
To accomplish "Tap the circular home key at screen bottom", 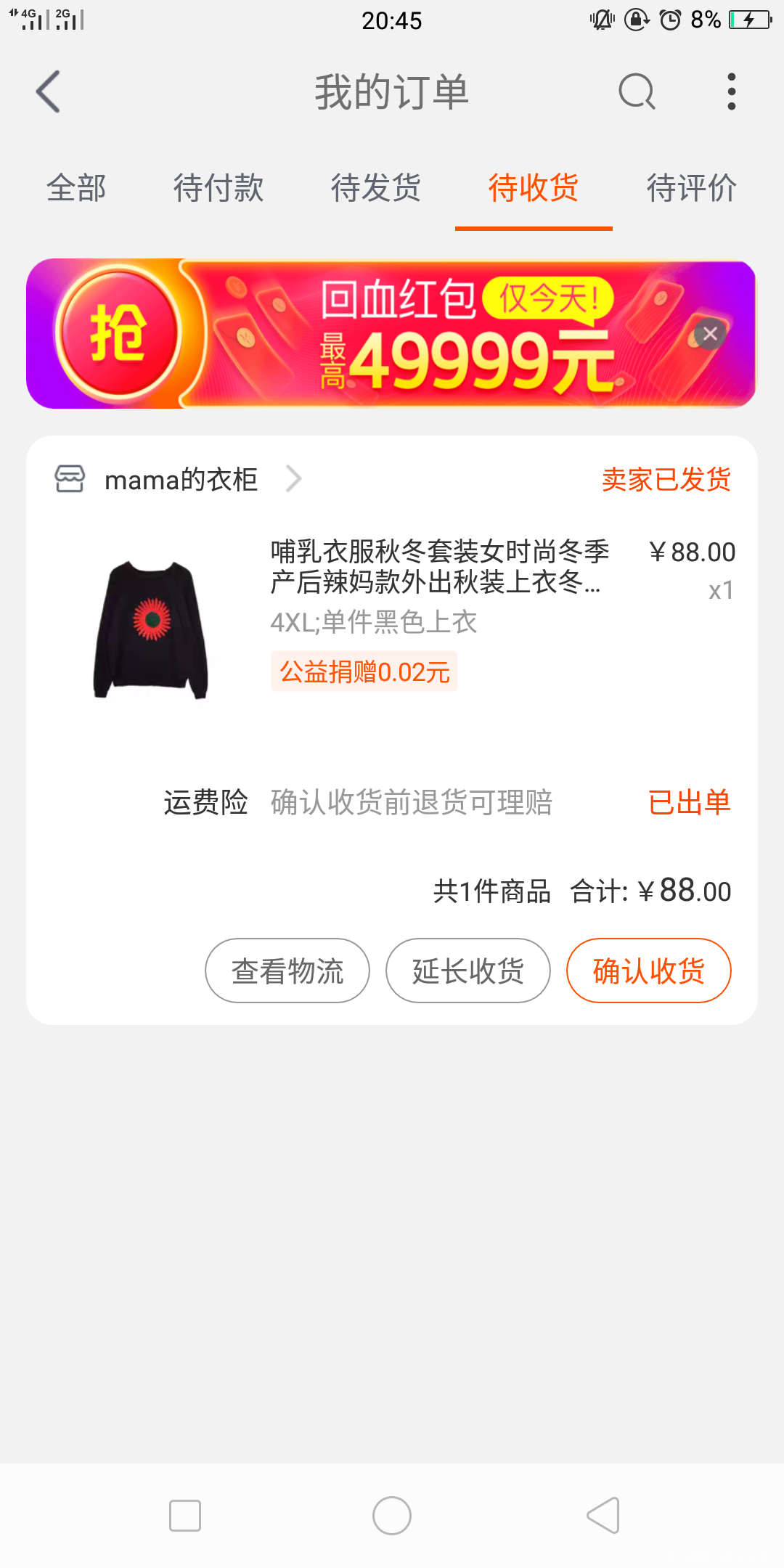I will click(391, 1515).
